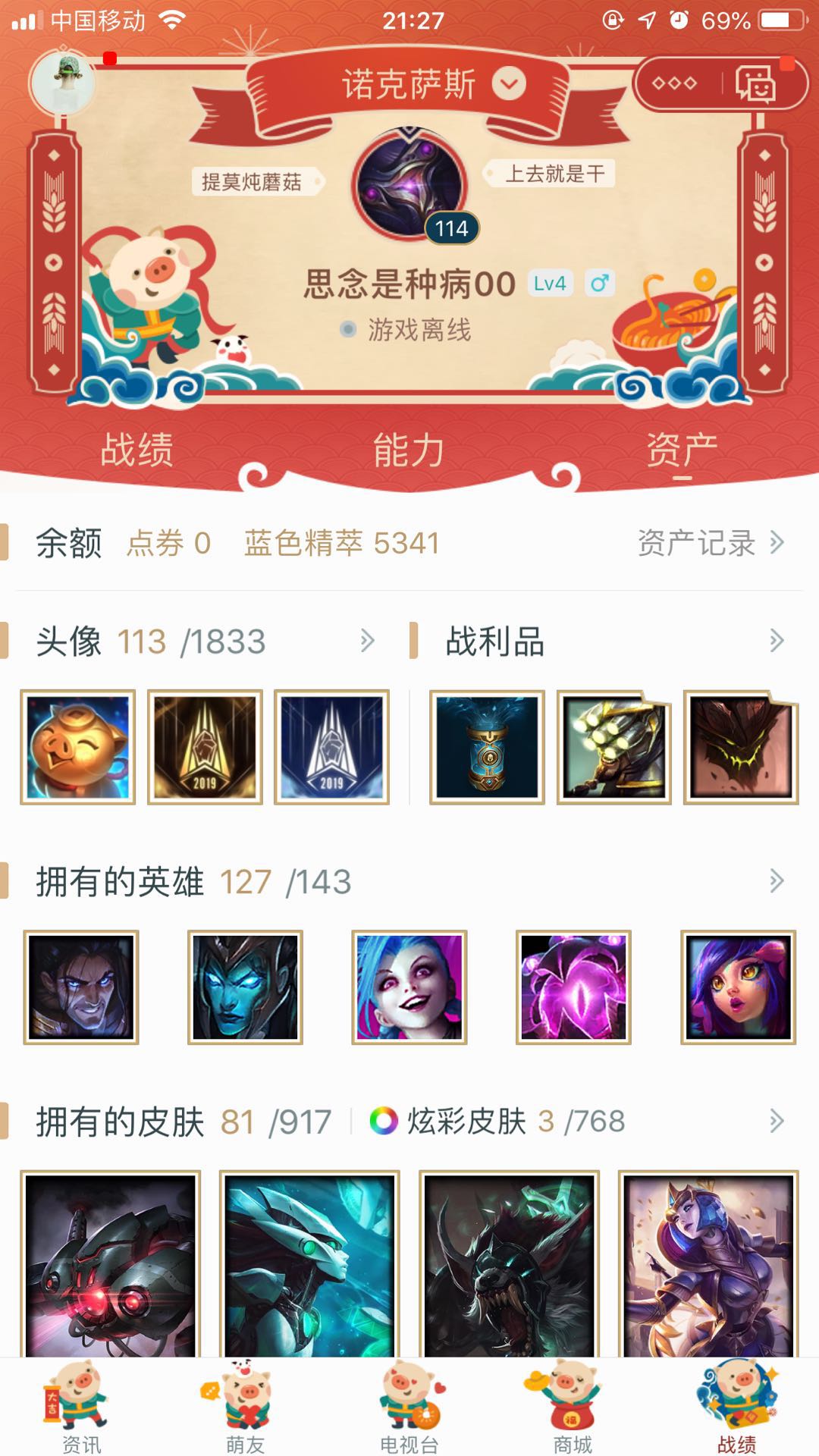Expand the 头像 avatar collection
This screenshot has height=1456, width=819.
pos(367,642)
